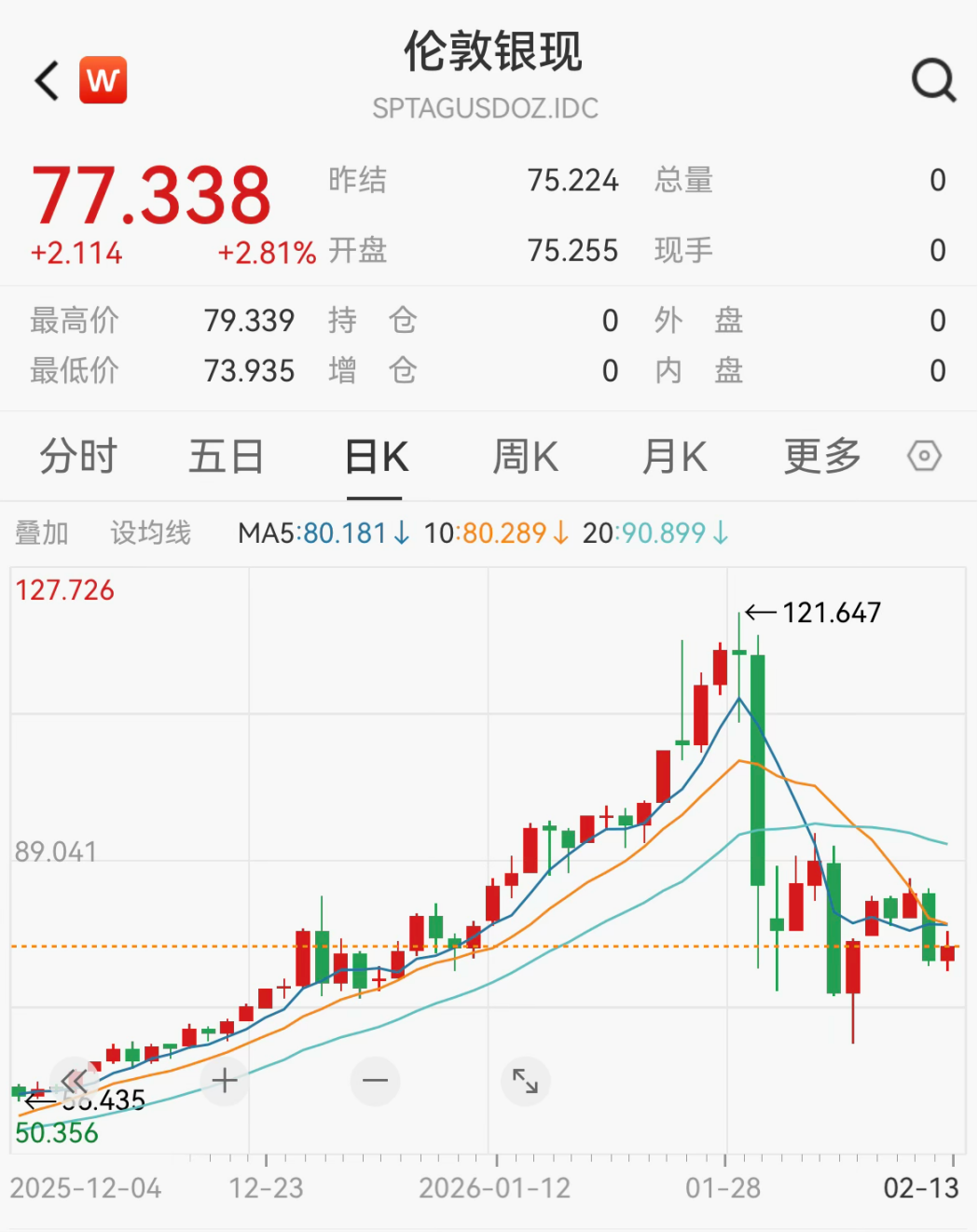Click the back arrow at top left

[x=45, y=80]
